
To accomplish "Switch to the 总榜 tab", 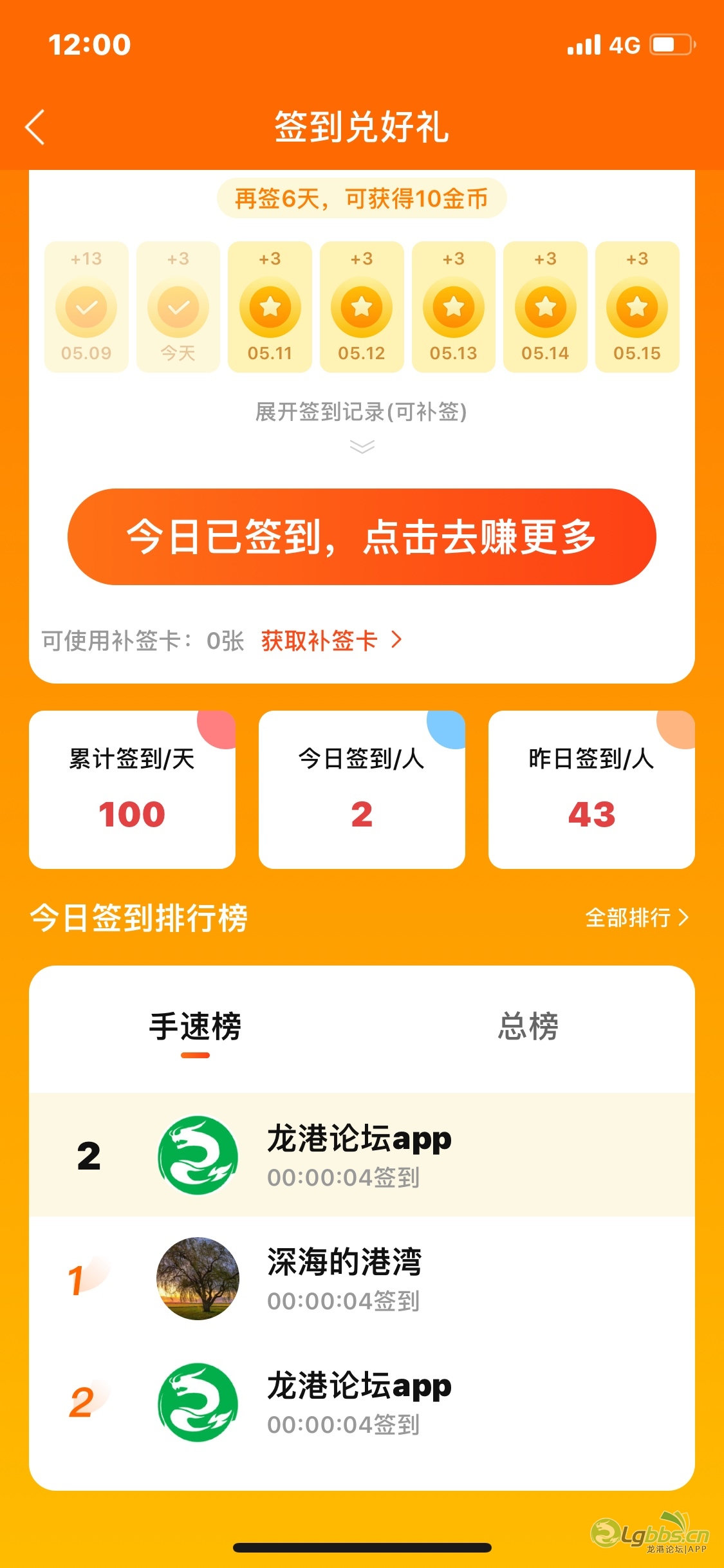I will pyautogui.click(x=528, y=1026).
